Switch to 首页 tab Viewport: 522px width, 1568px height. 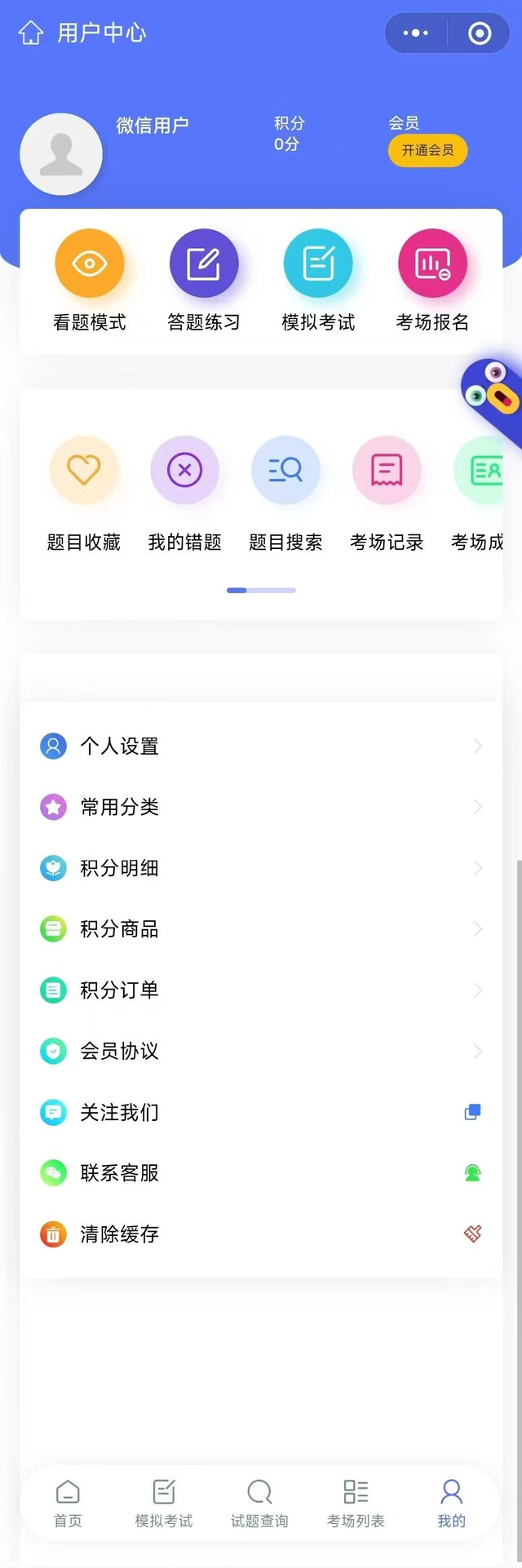coord(68,1504)
